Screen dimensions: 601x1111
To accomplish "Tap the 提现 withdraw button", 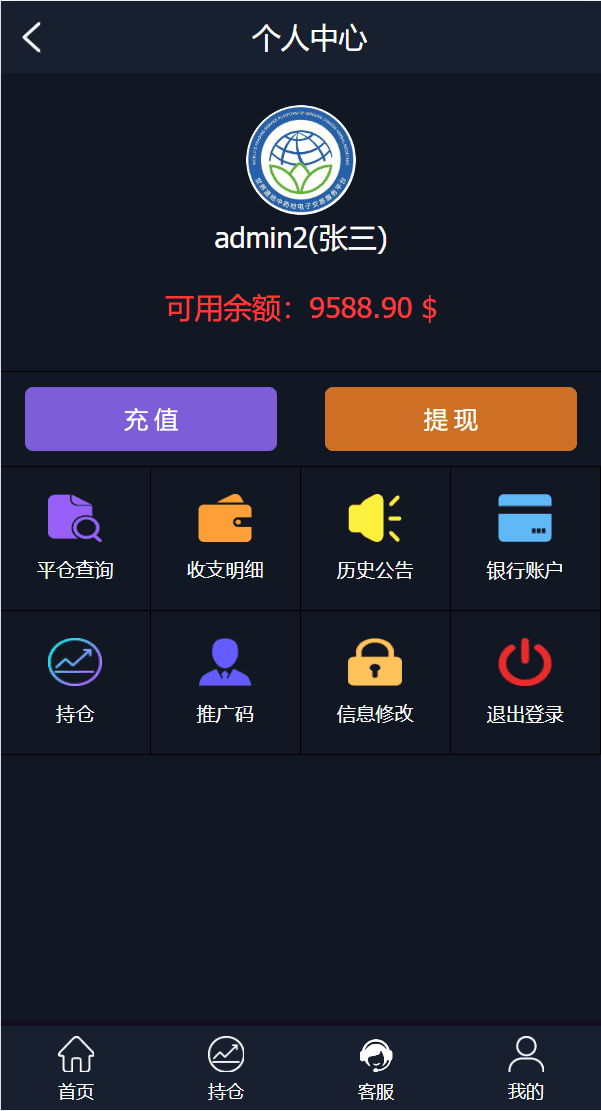I will coord(451,419).
